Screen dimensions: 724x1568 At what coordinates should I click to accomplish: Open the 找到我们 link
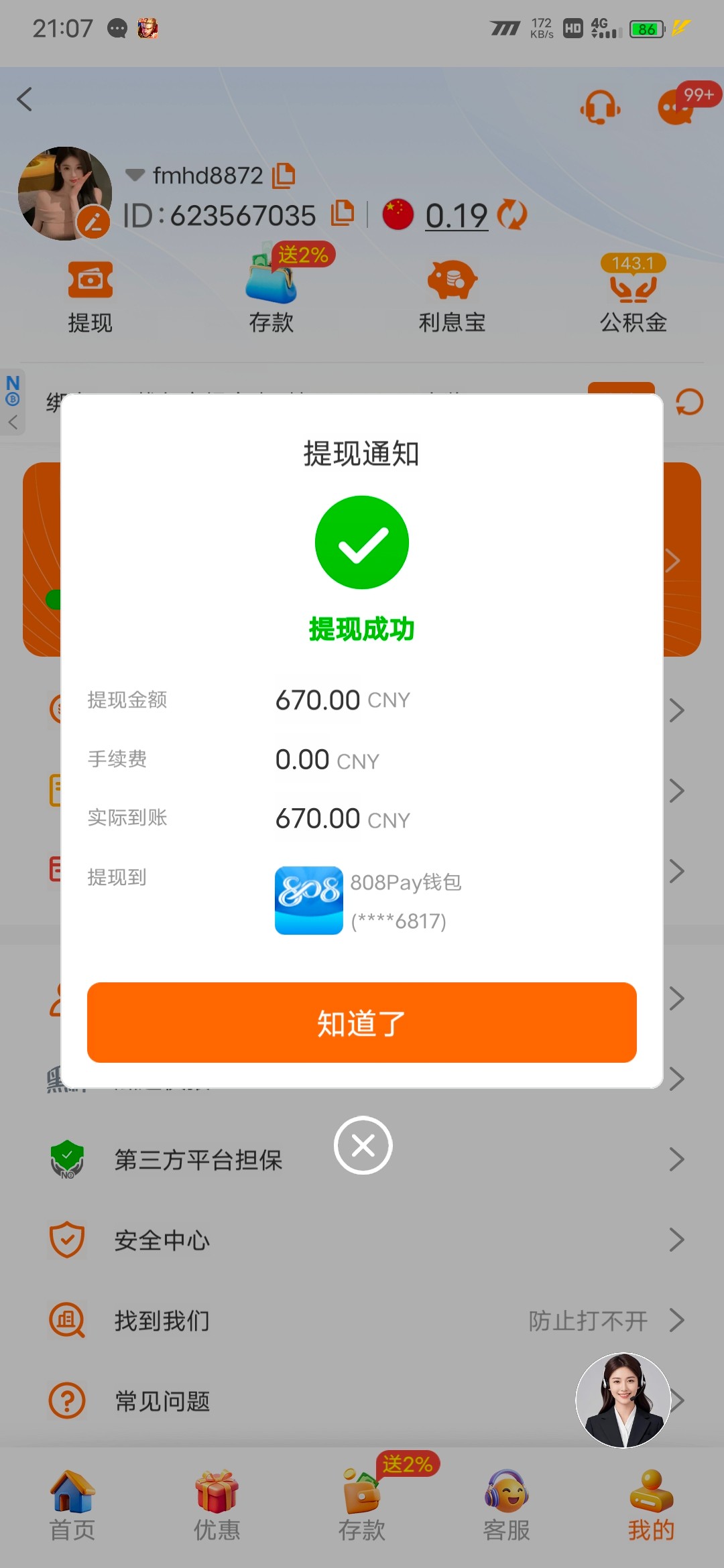pos(162,1321)
